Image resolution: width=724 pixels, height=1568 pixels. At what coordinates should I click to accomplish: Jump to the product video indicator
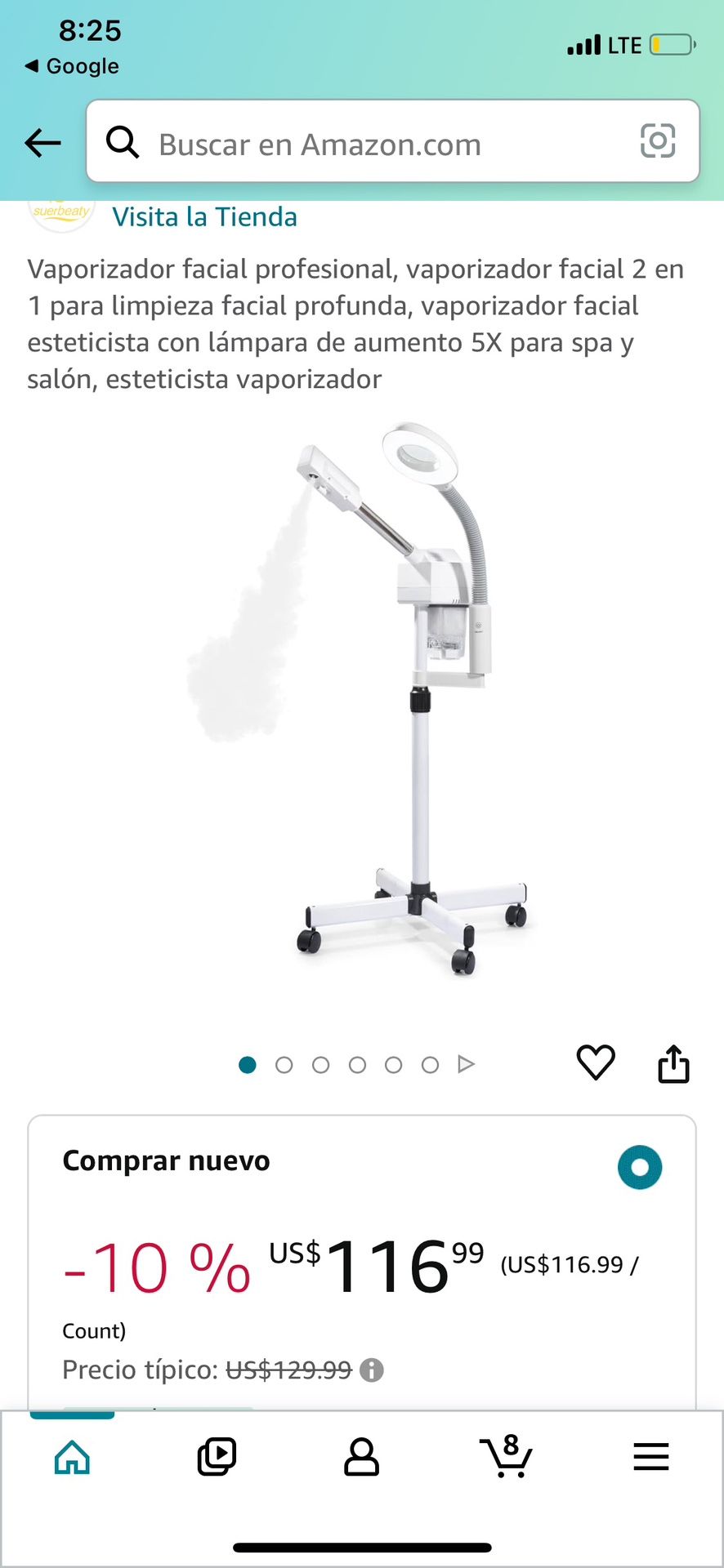tap(467, 1064)
